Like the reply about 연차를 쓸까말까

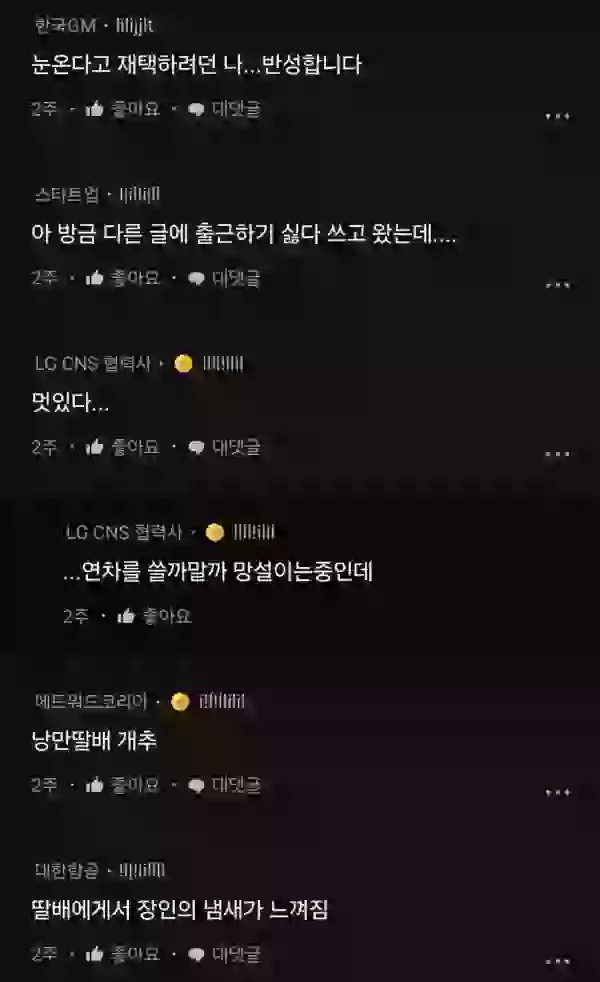click(x=154, y=616)
